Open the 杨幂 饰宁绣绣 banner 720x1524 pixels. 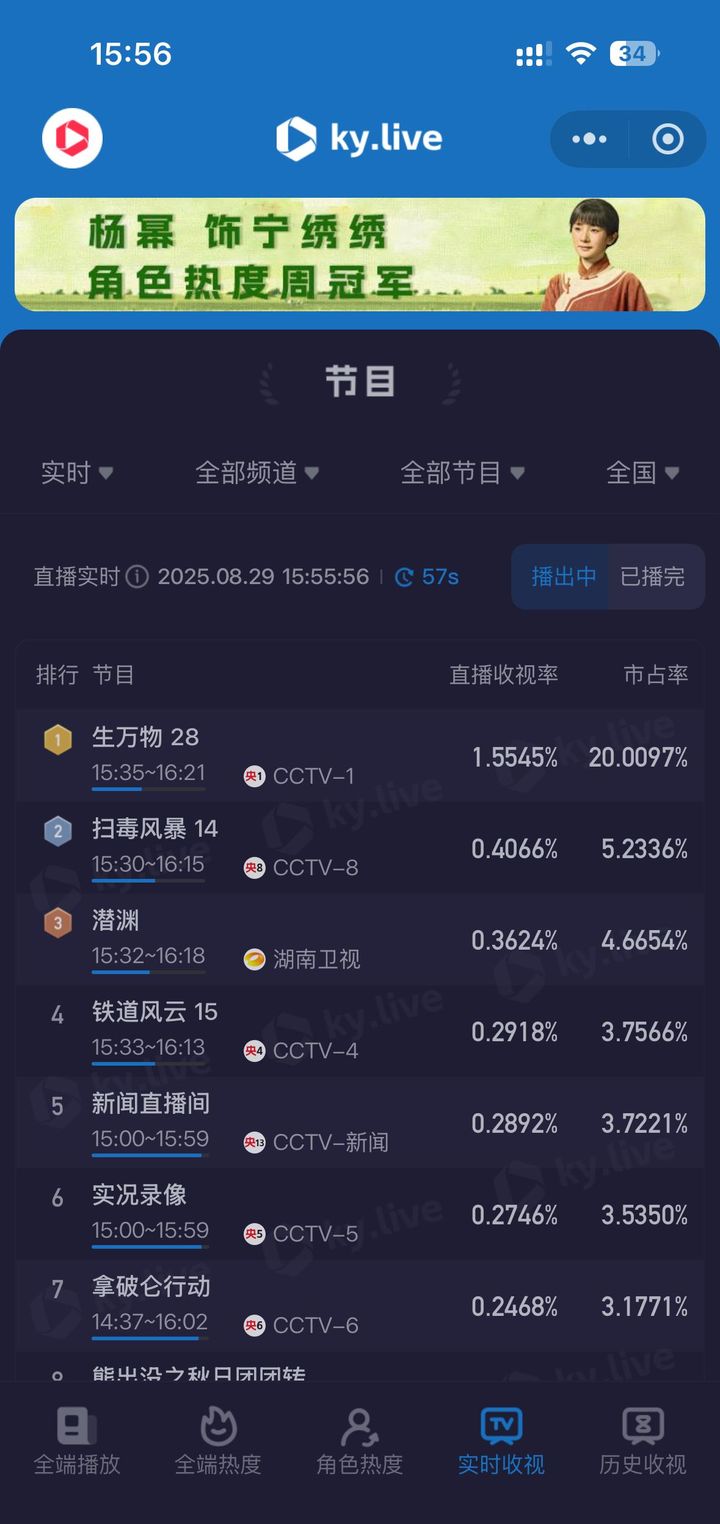tap(360, 254)
